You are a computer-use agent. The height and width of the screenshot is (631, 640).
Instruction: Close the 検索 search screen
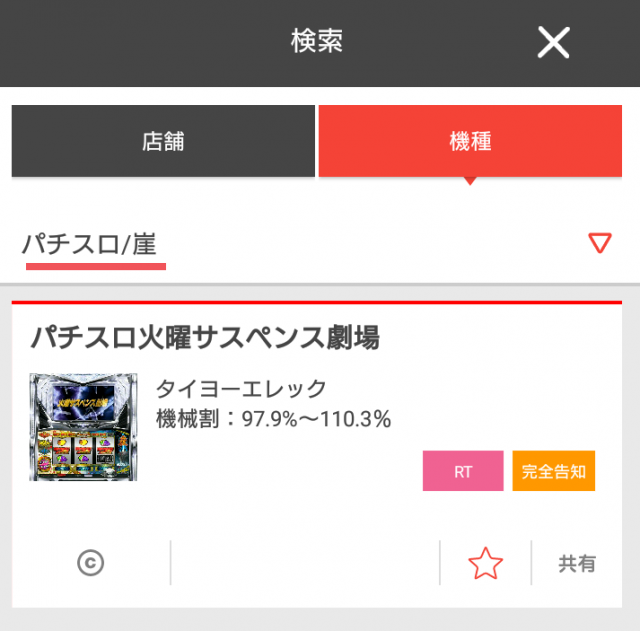pyautogui.click(x=553, y=43)
